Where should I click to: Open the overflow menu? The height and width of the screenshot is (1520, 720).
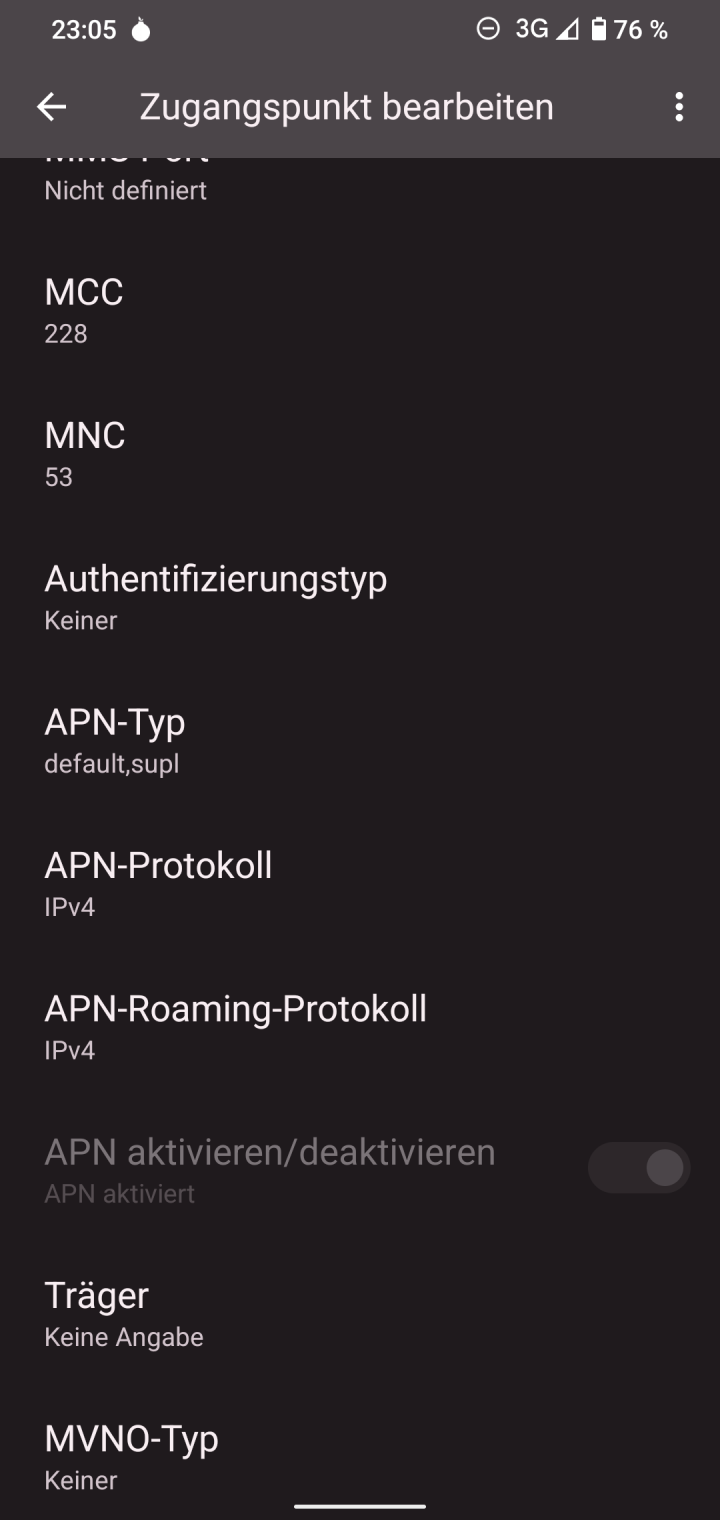coord(679,107)
